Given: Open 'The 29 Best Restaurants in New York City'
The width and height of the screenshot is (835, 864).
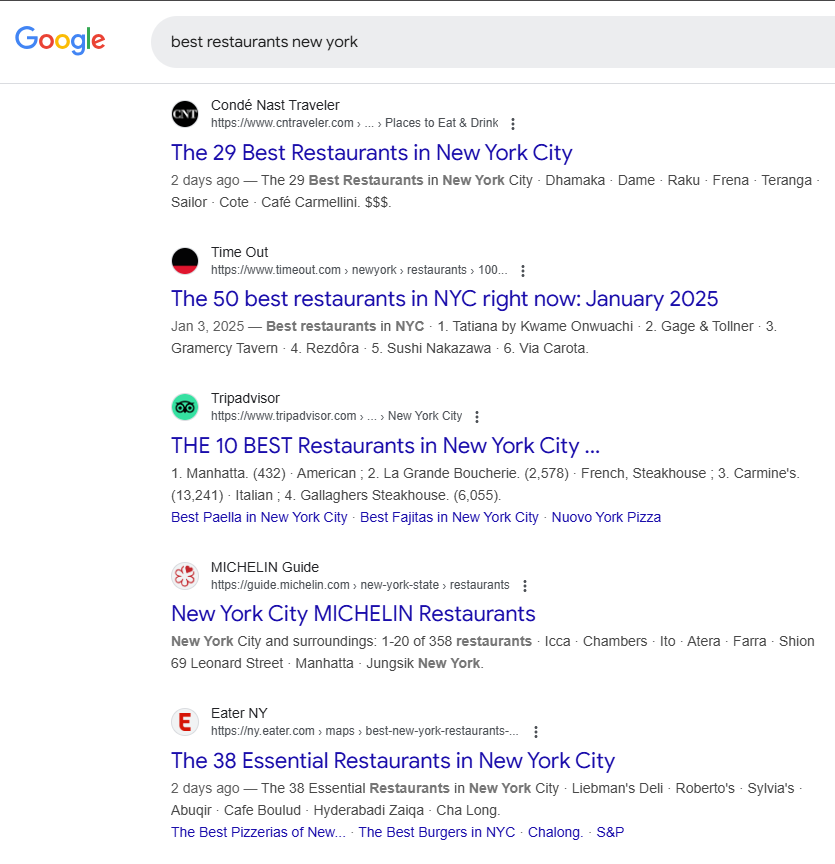Looking at the screenshot, I should click(x=371, y=153).
